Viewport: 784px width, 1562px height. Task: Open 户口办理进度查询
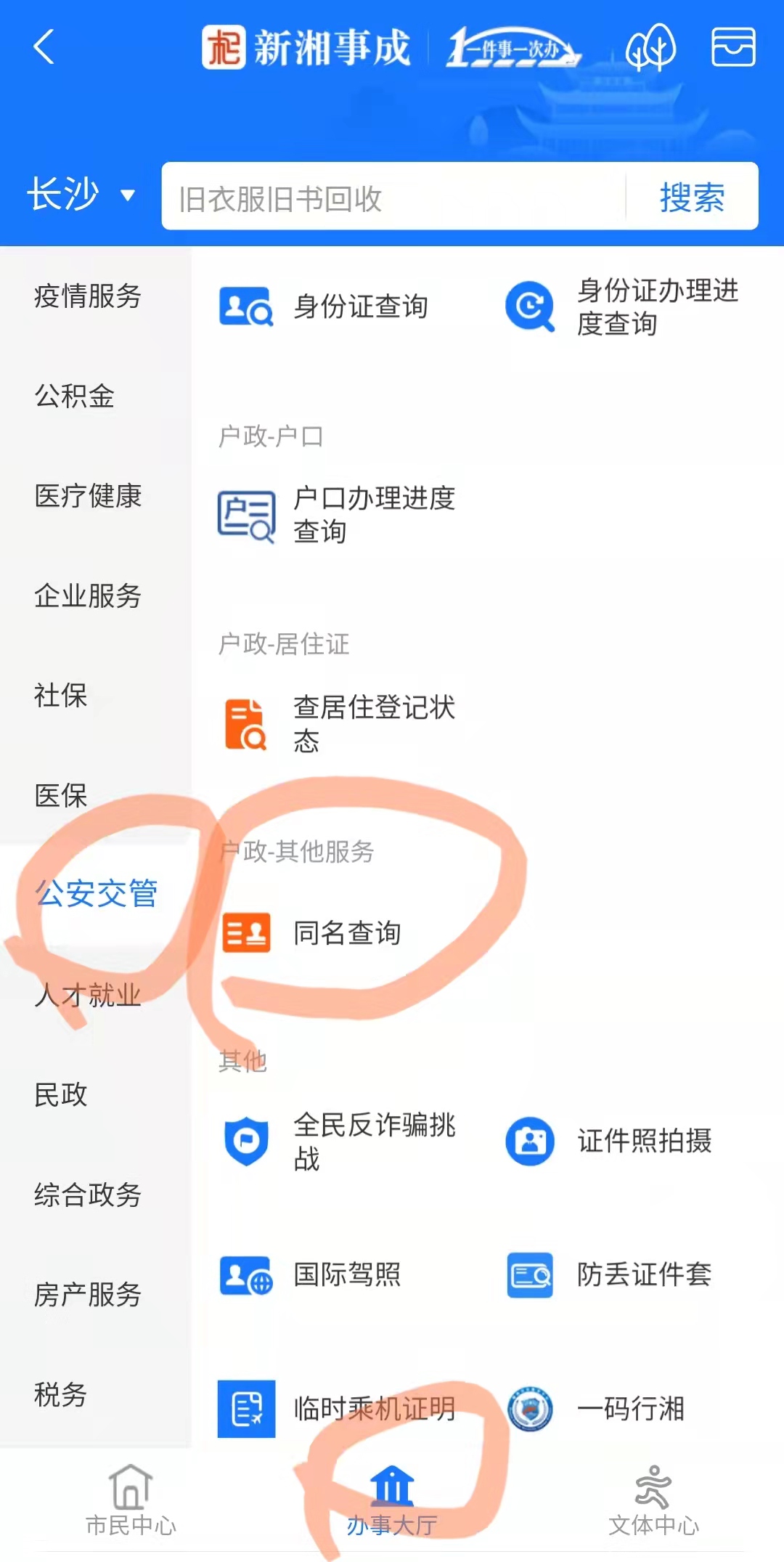pos(338,515)
